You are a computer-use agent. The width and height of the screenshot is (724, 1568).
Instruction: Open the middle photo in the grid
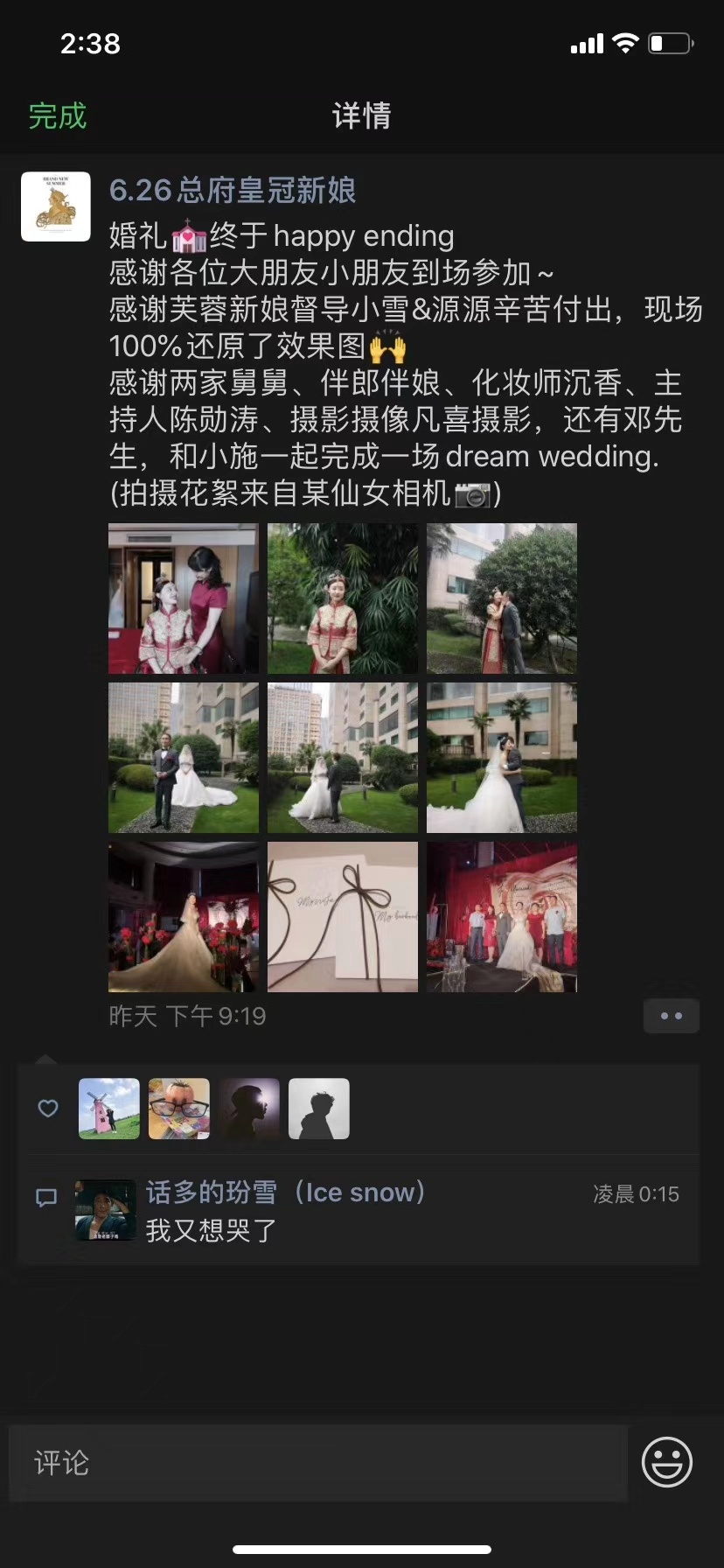click(343, 758)
